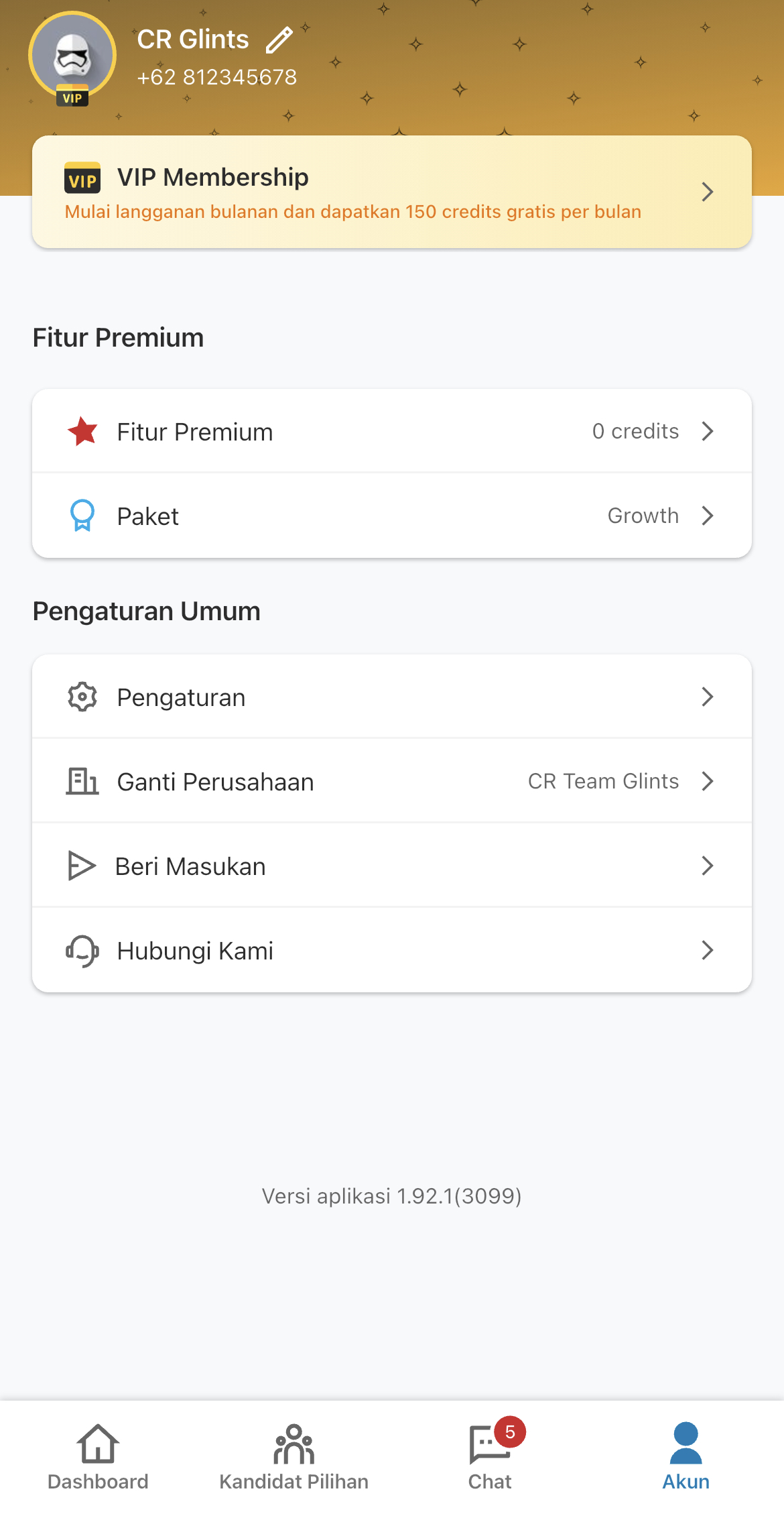Screen dimensions: 784x1522
Task: Open the Ganti Perusahaan chevron
Action: click(708, 781)
